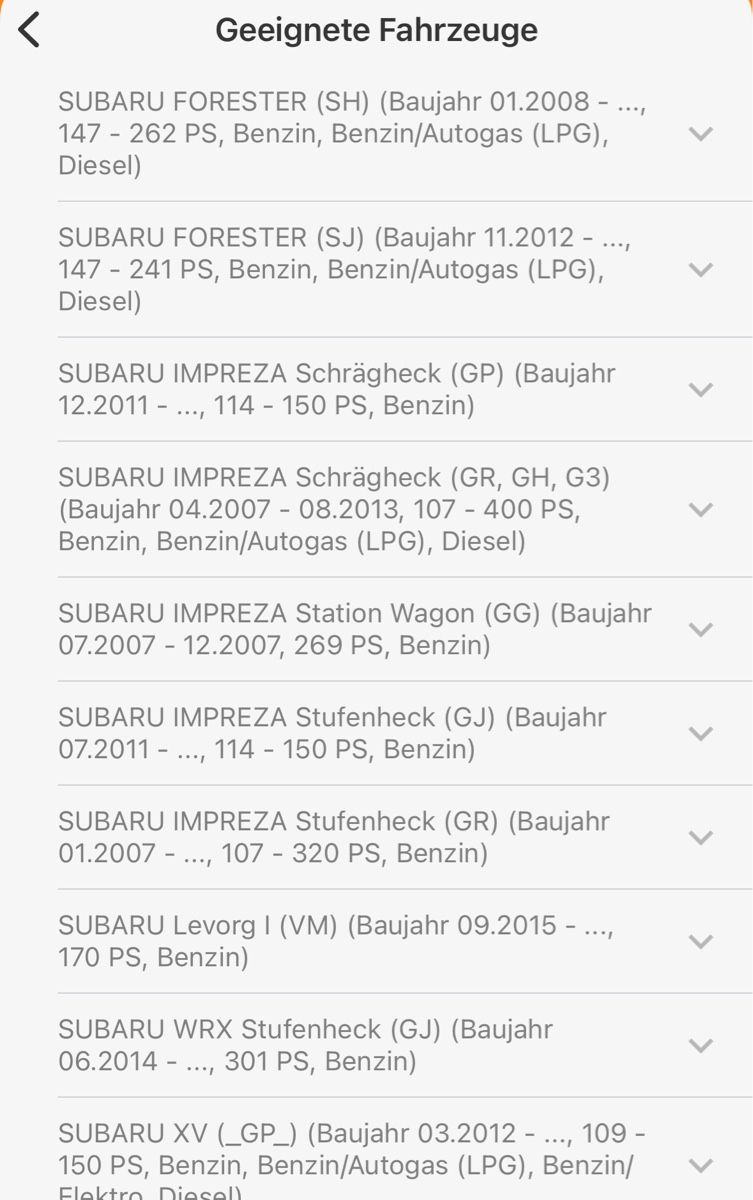Expand SUBARU FORESTER (SH) entry
753x1200 pixels.
click(701, 134)
